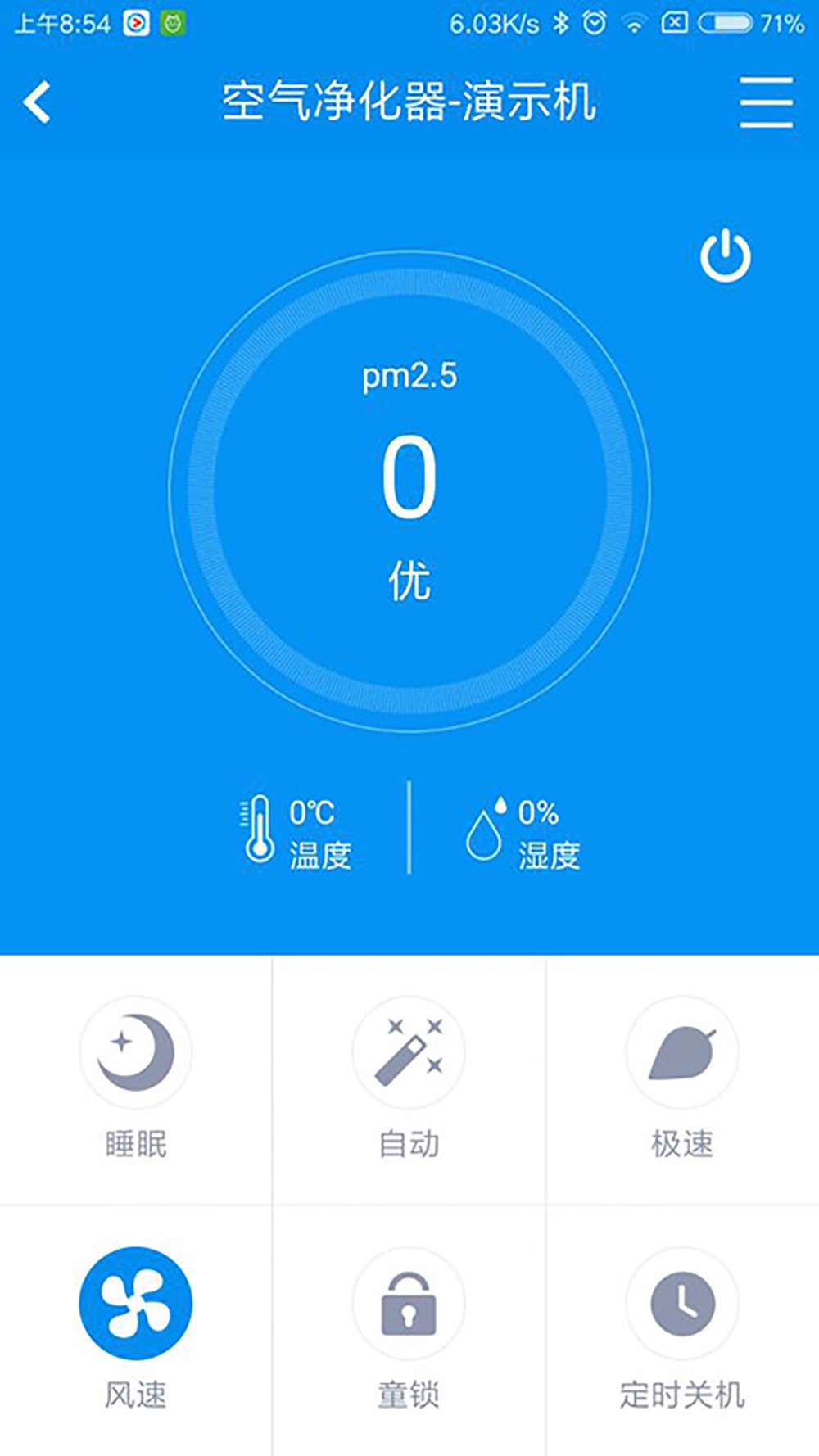819x1456 pixels.
Task: Toggle the purifier power button
Action: [725, 256]
